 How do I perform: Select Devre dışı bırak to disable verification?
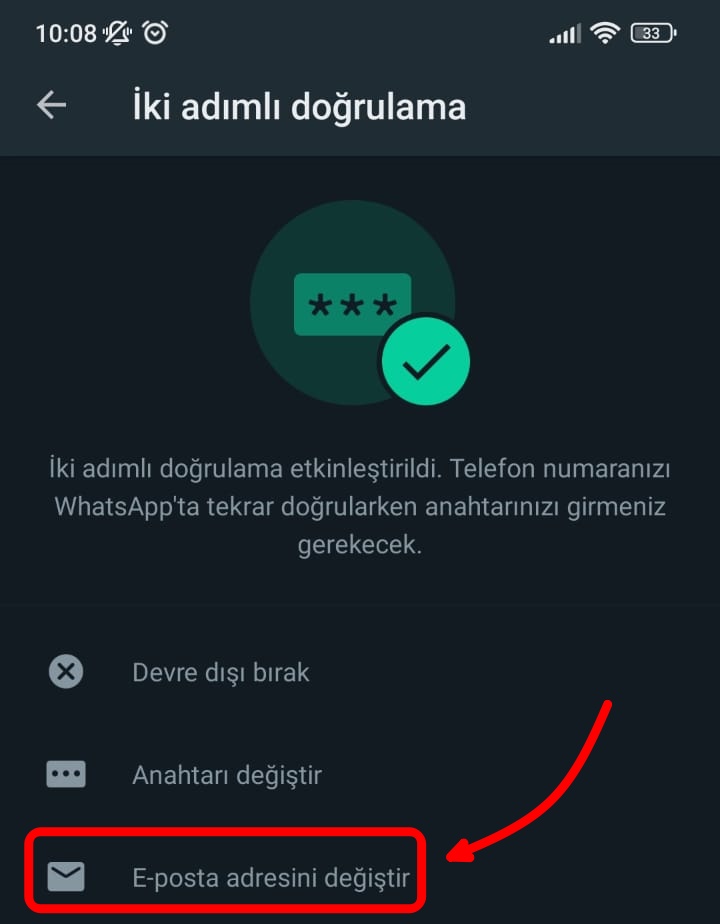(221, 672)
